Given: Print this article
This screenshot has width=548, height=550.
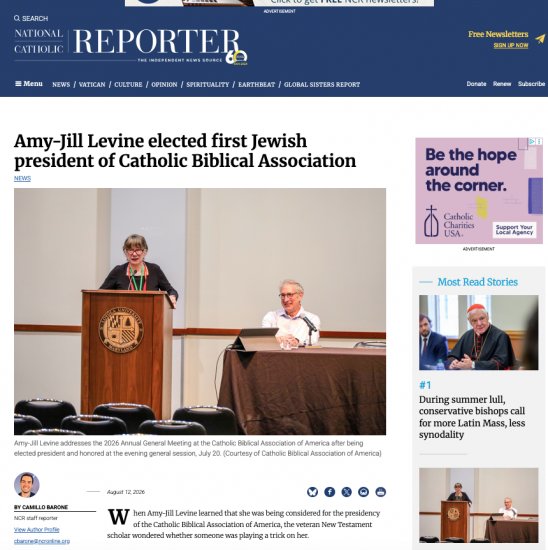Looking at the screenshot, I should coord(381,492).
